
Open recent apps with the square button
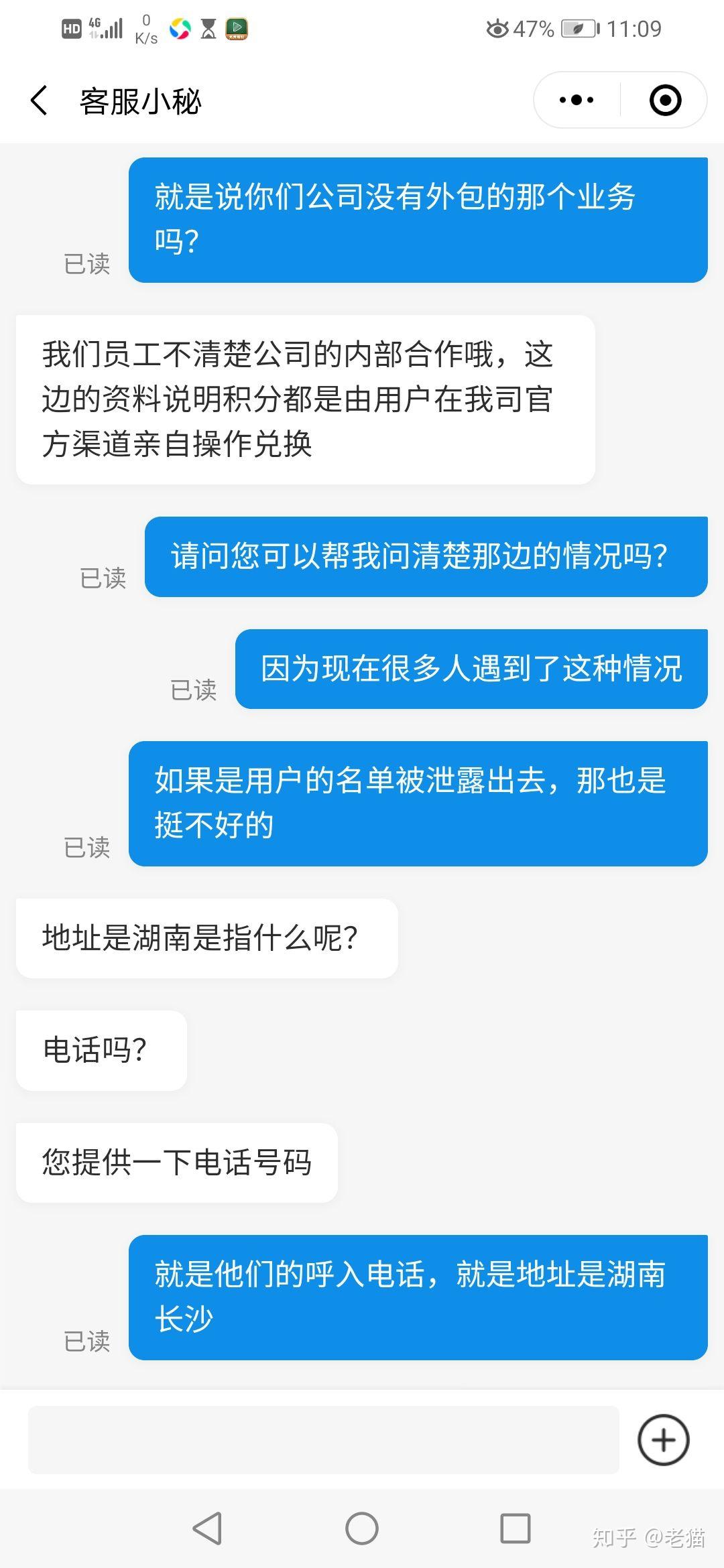point(516,1528)
